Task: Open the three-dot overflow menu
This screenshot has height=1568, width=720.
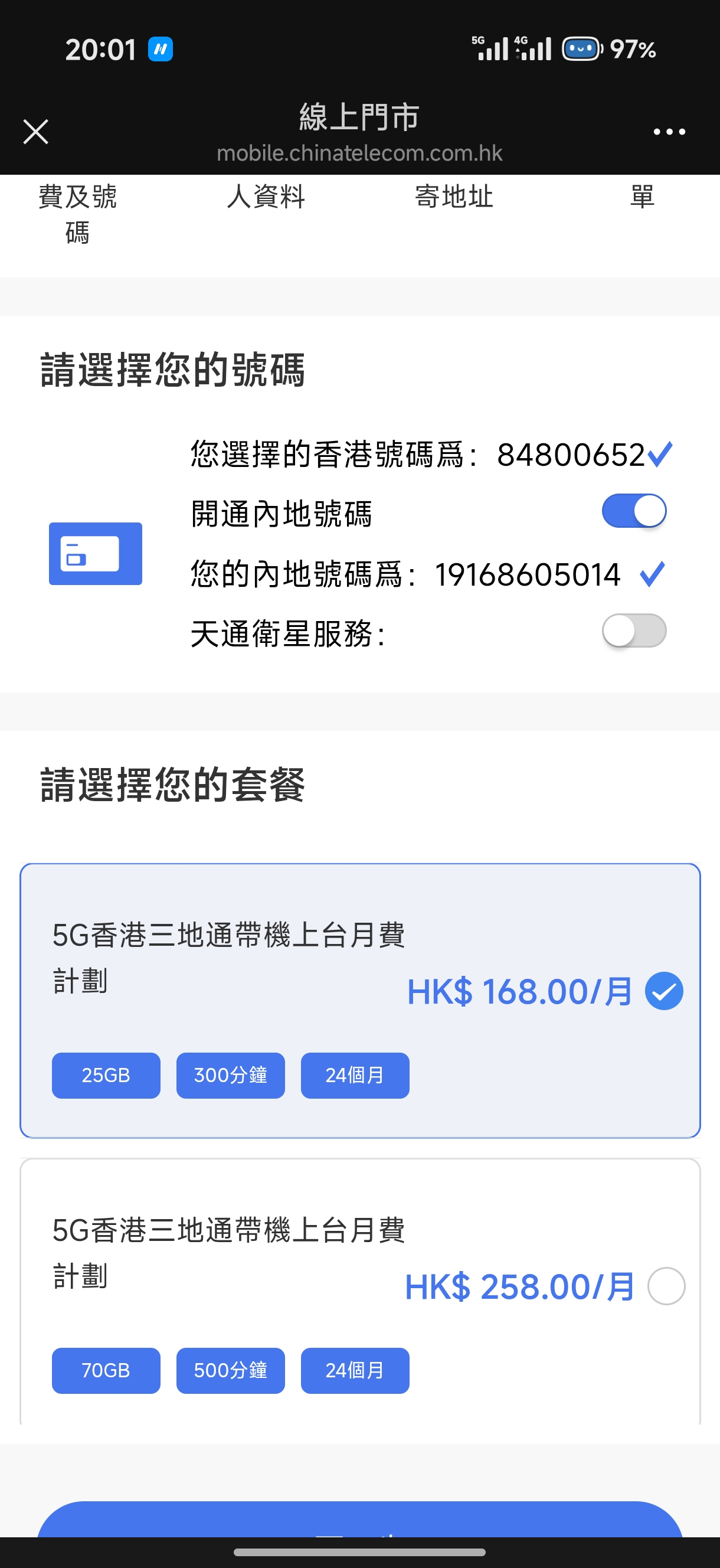Action: pyautogui.click(x=667, y=132)
